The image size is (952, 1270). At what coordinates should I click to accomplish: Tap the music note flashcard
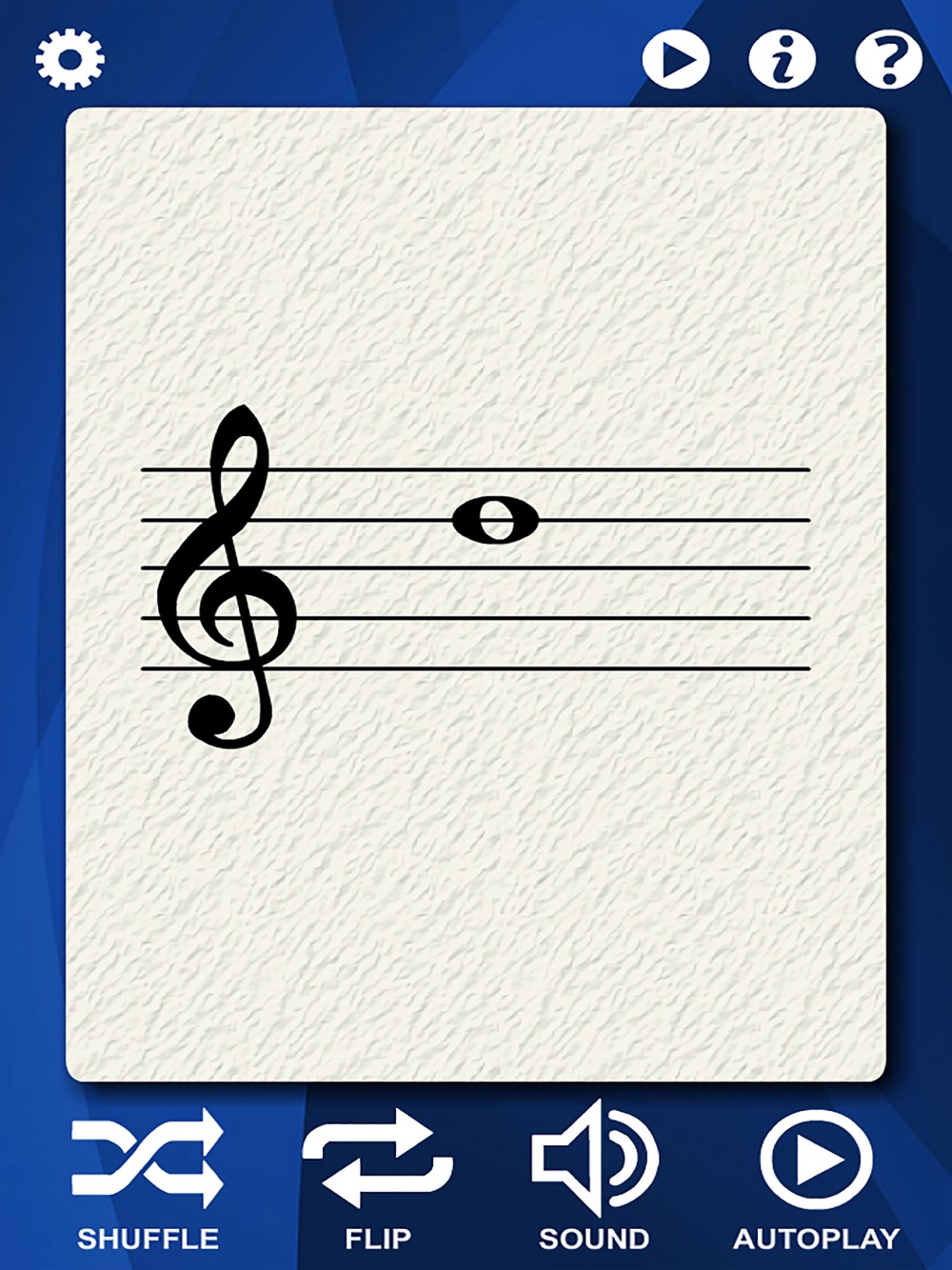[476, 595]
